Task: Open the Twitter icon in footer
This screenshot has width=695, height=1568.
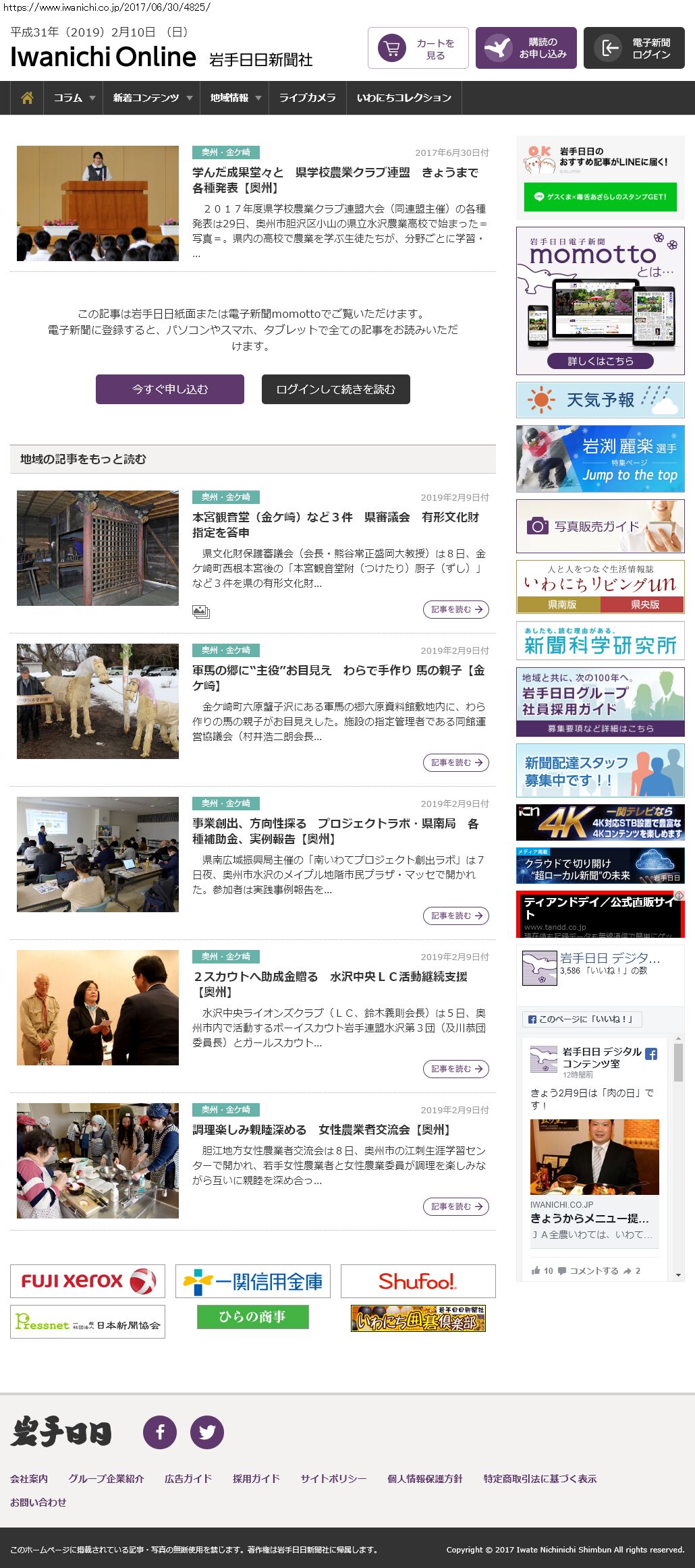Action: pos(207,1432)
